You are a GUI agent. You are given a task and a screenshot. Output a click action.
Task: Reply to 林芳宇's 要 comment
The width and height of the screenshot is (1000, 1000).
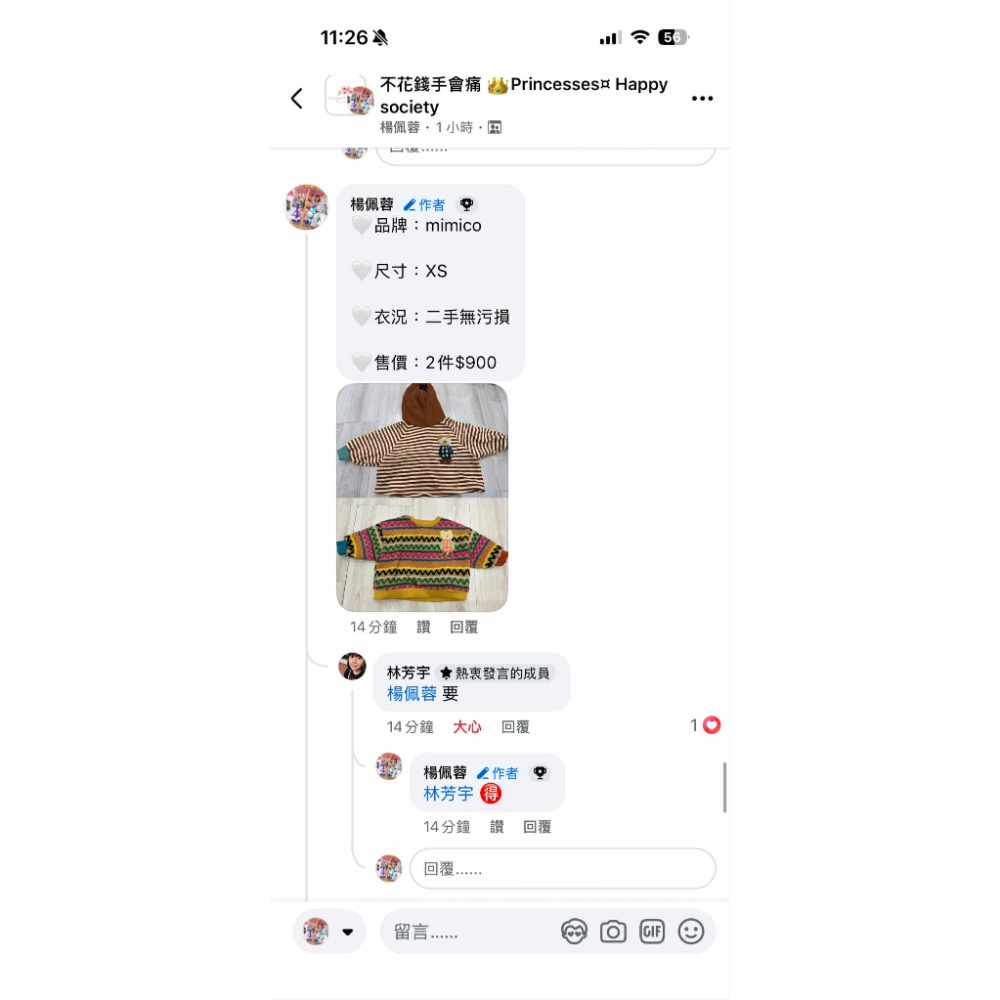[515, 727]
